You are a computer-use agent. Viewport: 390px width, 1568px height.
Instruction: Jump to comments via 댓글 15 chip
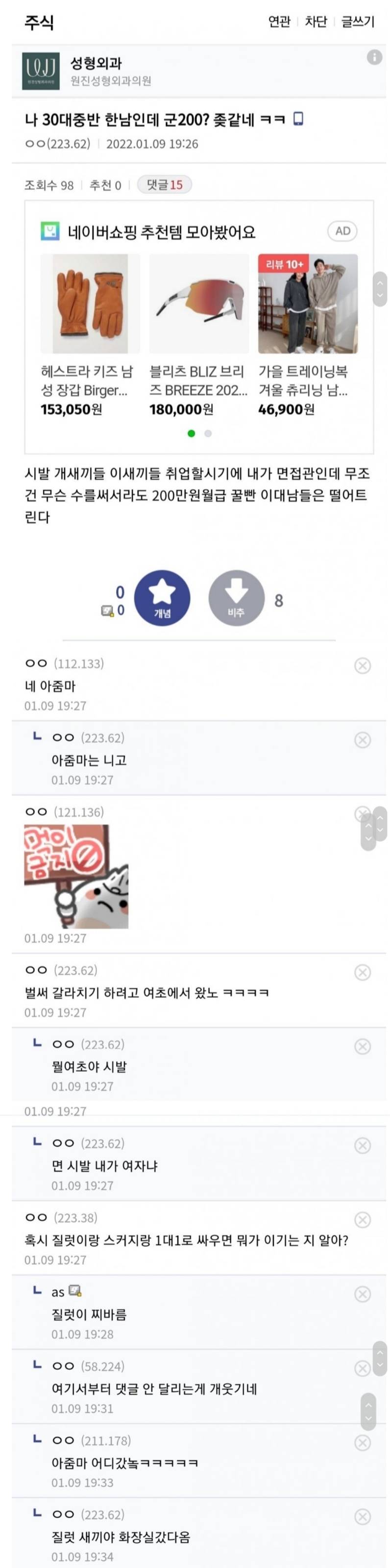point(164,185)
